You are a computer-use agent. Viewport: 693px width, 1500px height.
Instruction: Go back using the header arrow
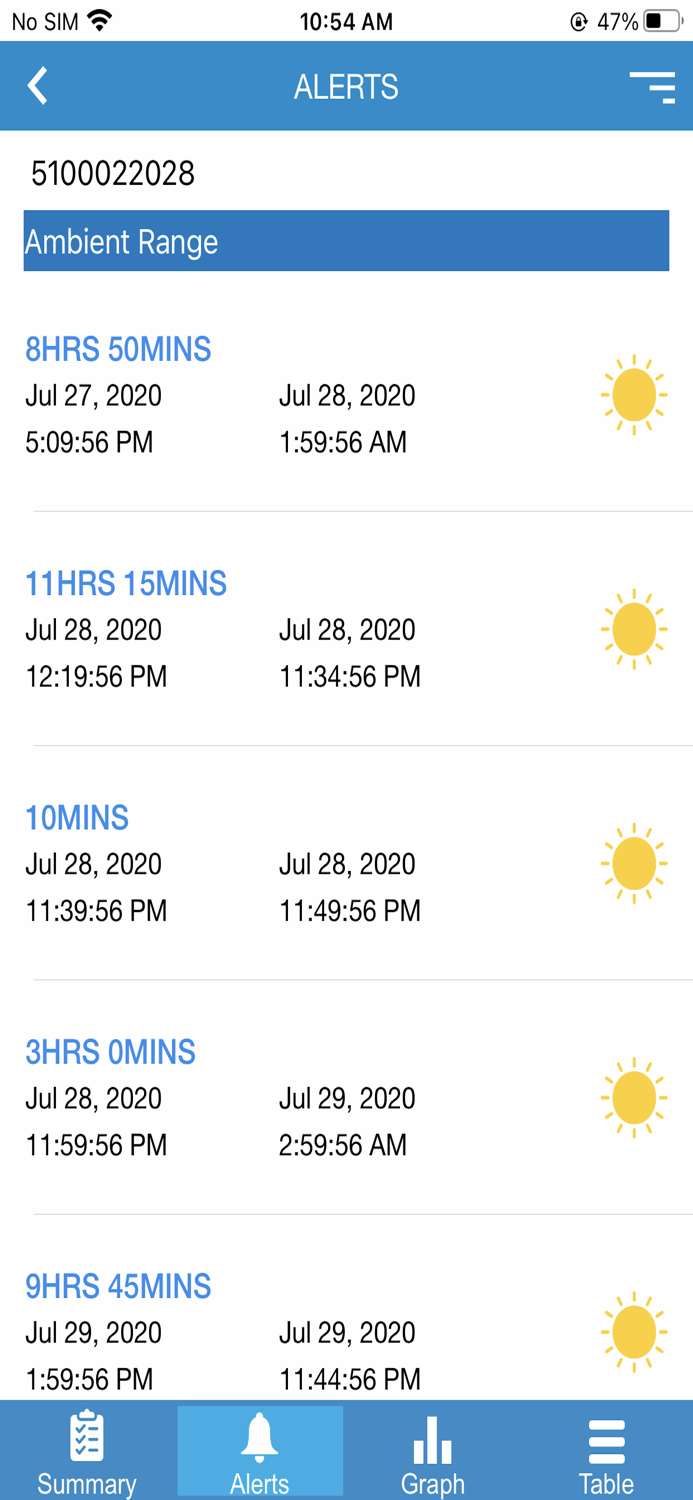click(38, 87)
